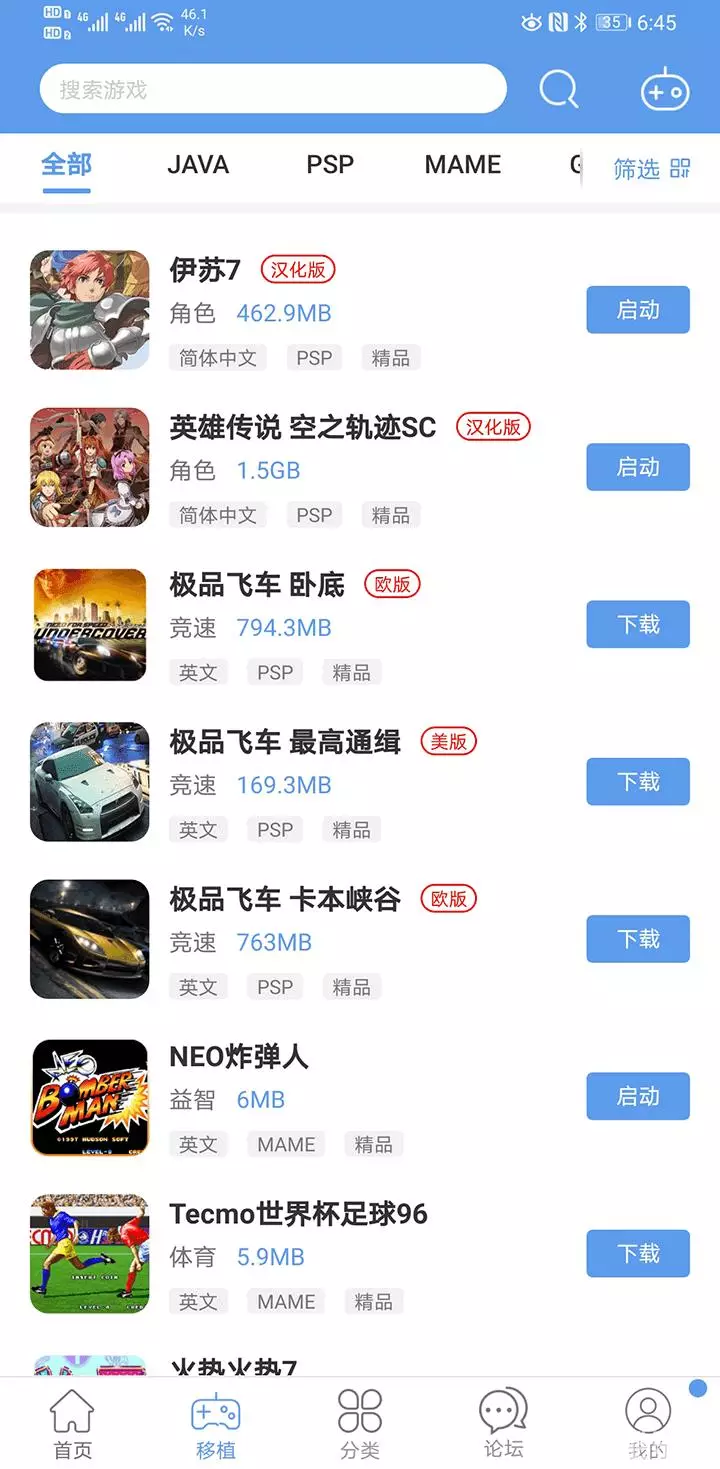Tap the search magnifier icon

click(559, 89)
